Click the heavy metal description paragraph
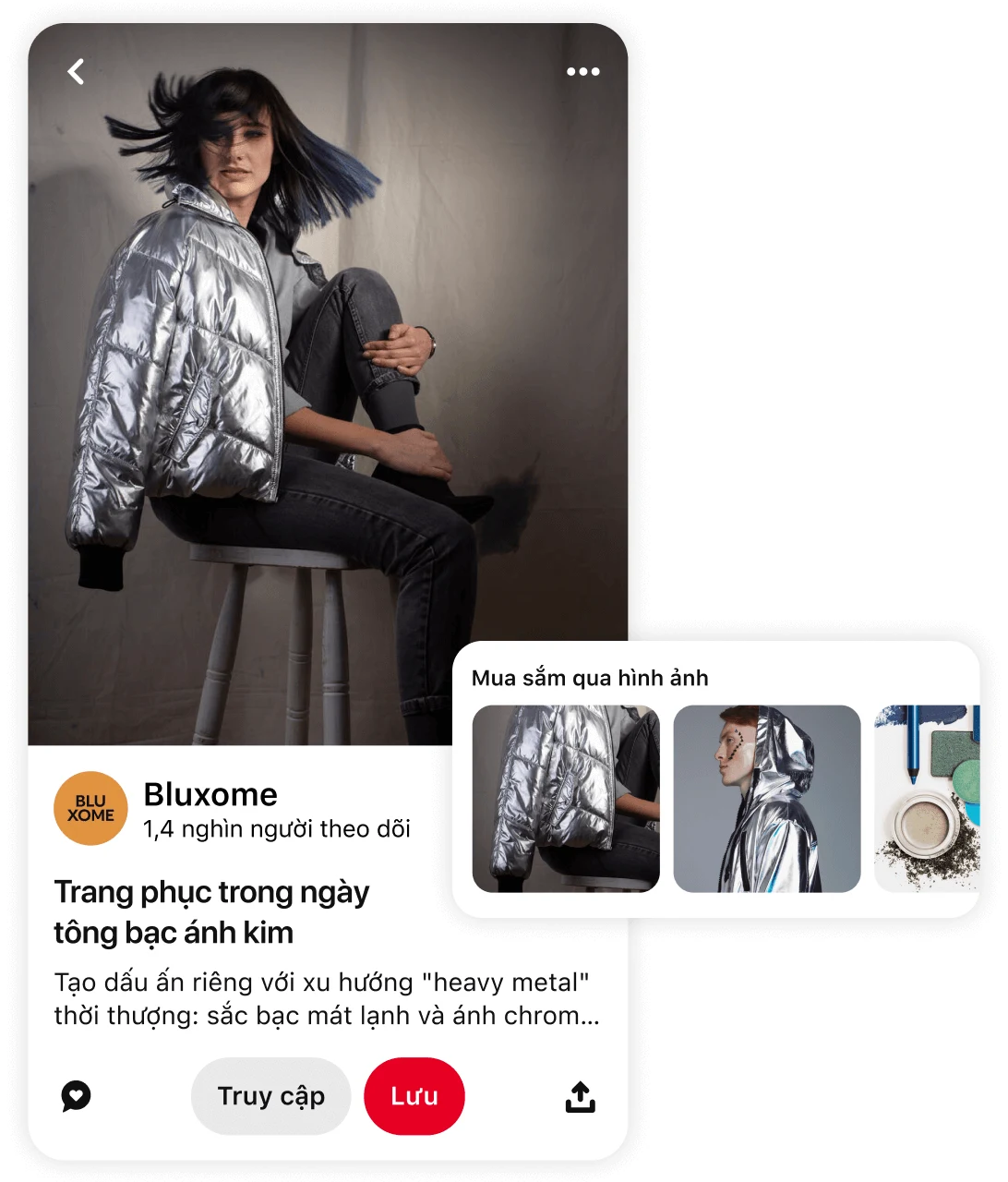The width and height of the screenshot is (1008, 1182). 323,999
